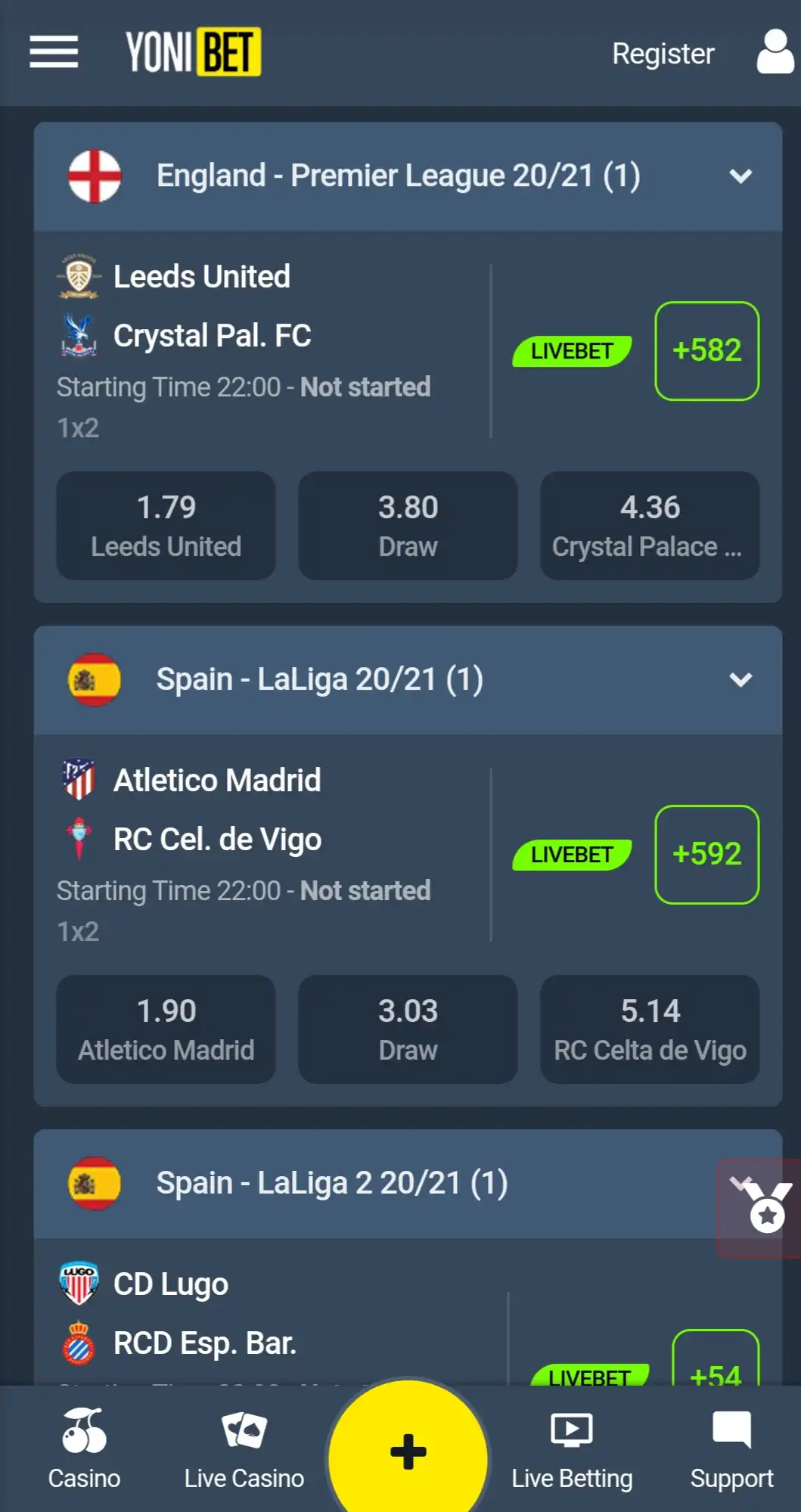Viewport: 801px width, 1512px height.
Task: Open the Live Betting tab
Action: click(572, 1450)
